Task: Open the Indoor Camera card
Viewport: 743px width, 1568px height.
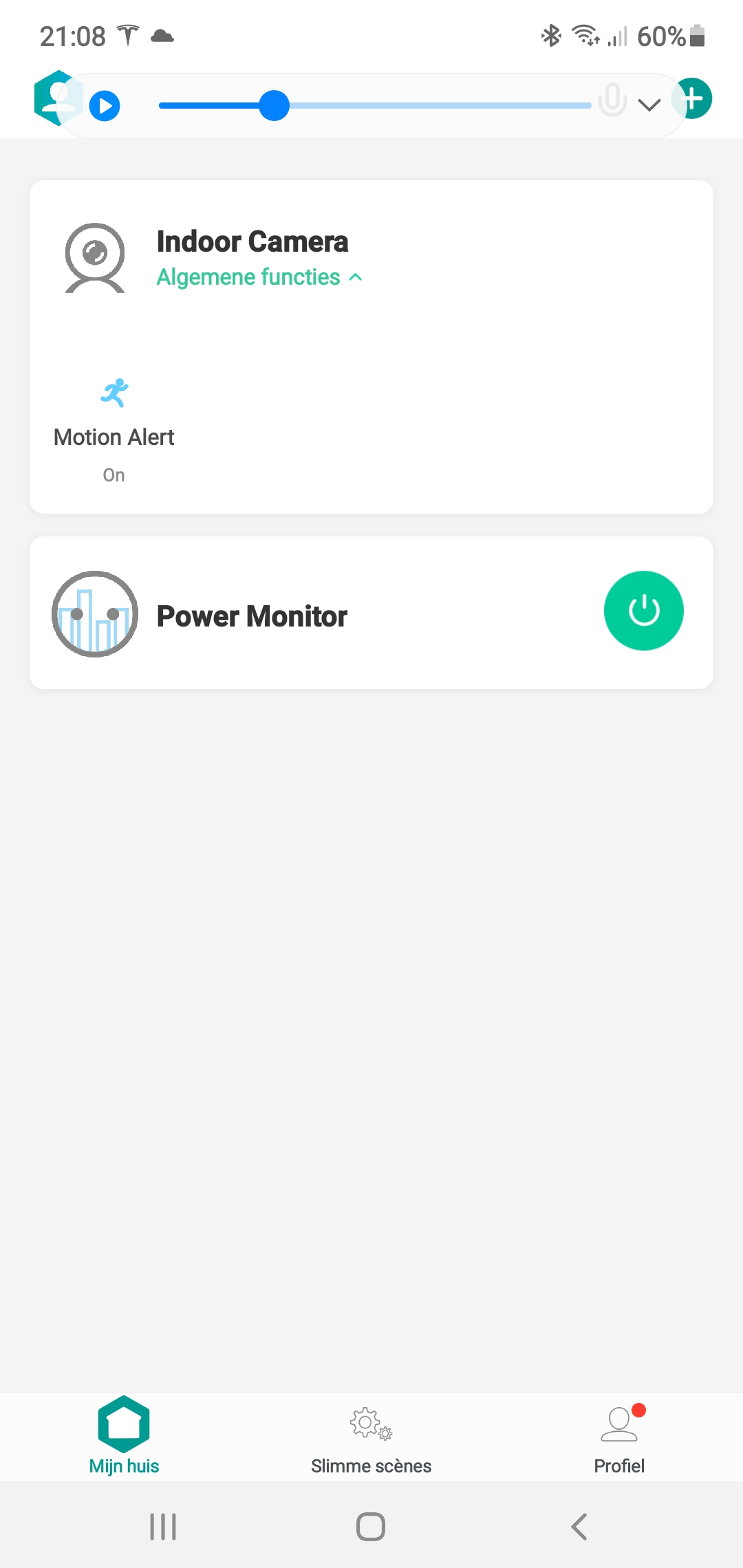Action: (x=252, y=242)
